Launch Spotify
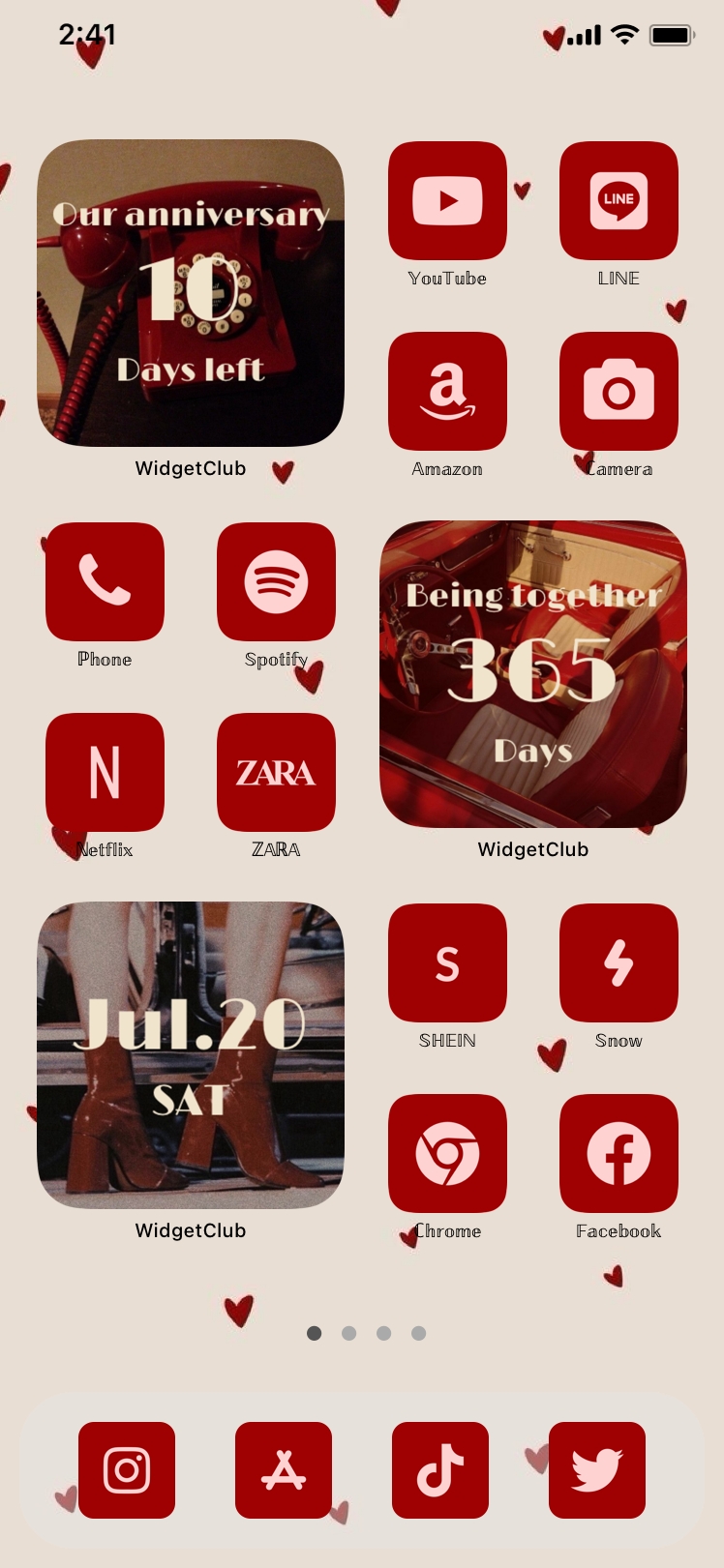 click(276, 581)
